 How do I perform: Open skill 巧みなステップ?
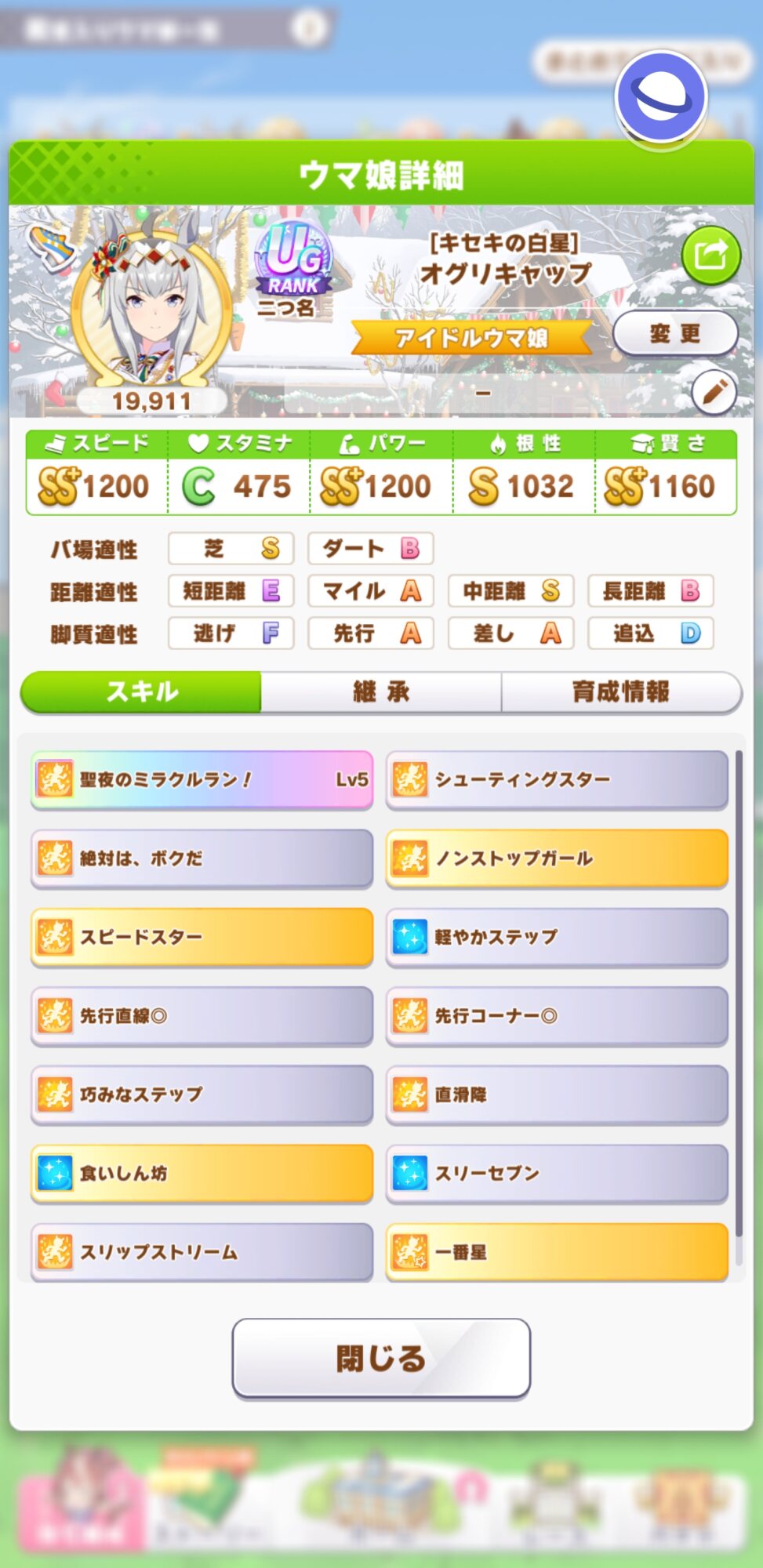pos(202,1094)
